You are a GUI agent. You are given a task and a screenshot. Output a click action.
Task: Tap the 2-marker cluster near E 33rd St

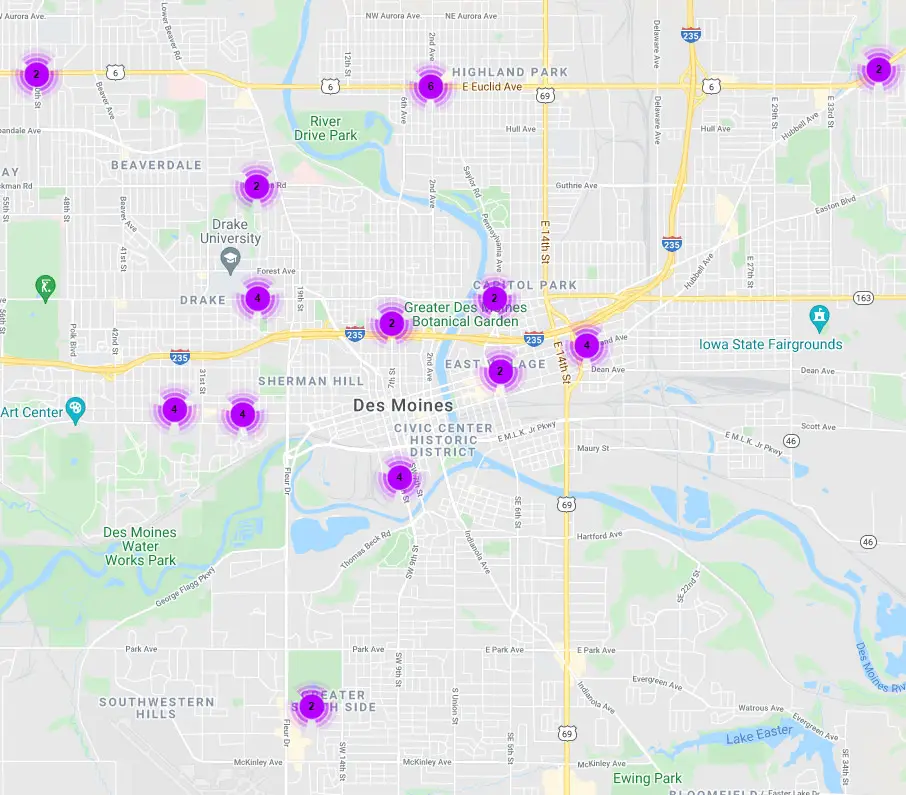[x=878, y=69]
